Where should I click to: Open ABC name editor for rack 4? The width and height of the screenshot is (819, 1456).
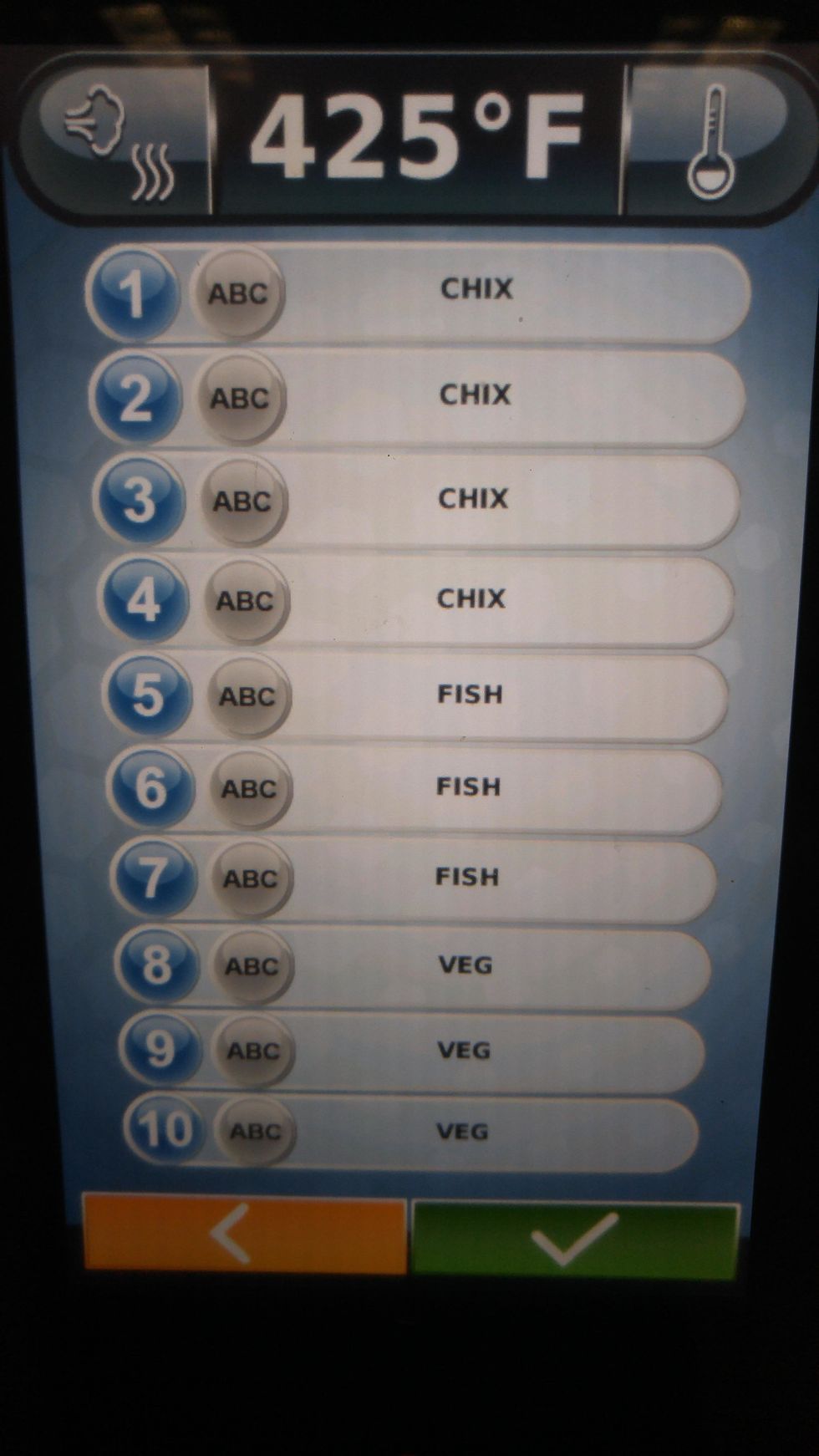pyautogui.click(x=245, y=601)
